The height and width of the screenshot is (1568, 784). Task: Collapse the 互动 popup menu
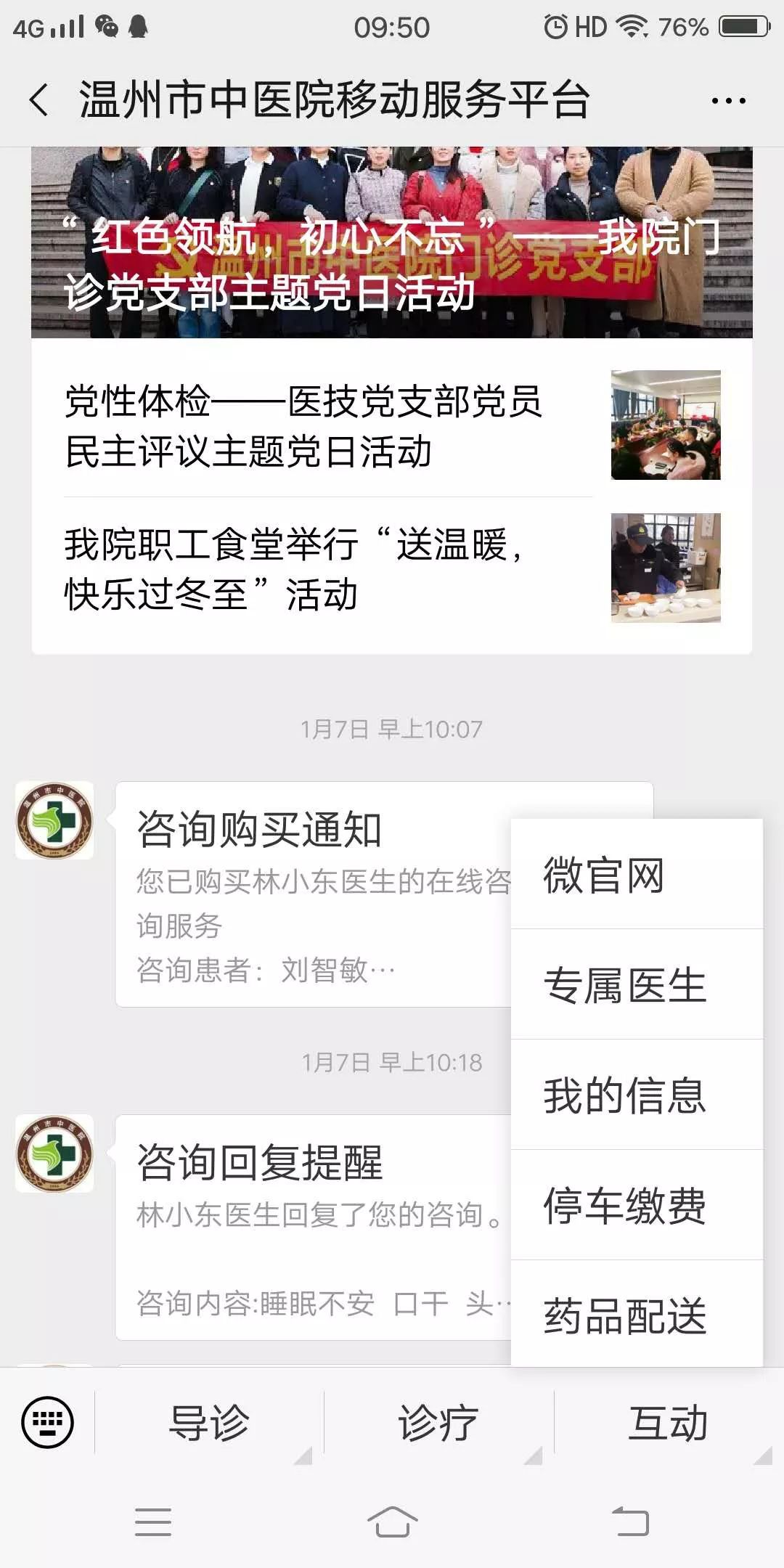[x=668, y=1423]
